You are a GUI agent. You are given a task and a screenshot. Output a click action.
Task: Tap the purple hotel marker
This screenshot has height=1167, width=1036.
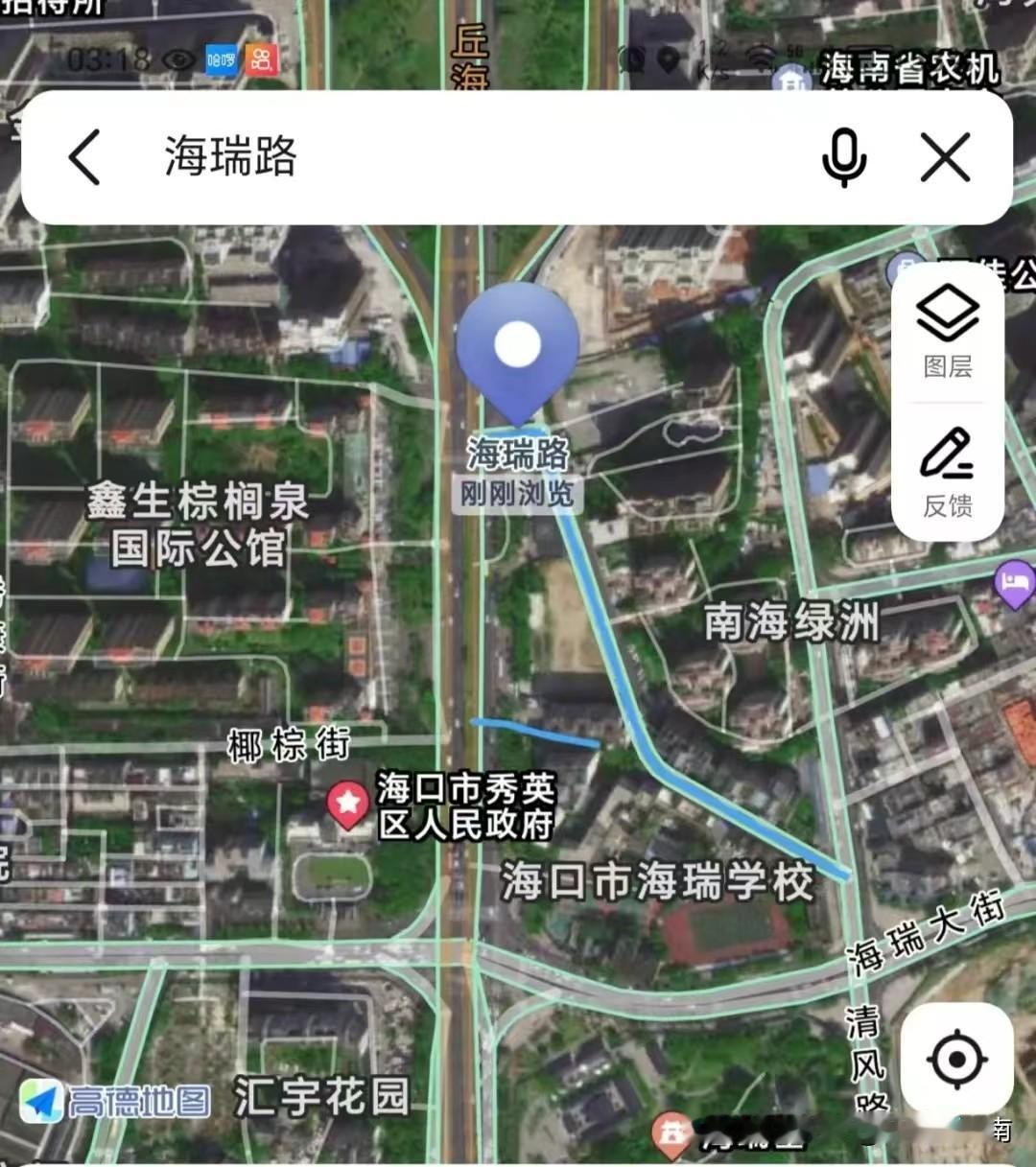(1015, 583)
